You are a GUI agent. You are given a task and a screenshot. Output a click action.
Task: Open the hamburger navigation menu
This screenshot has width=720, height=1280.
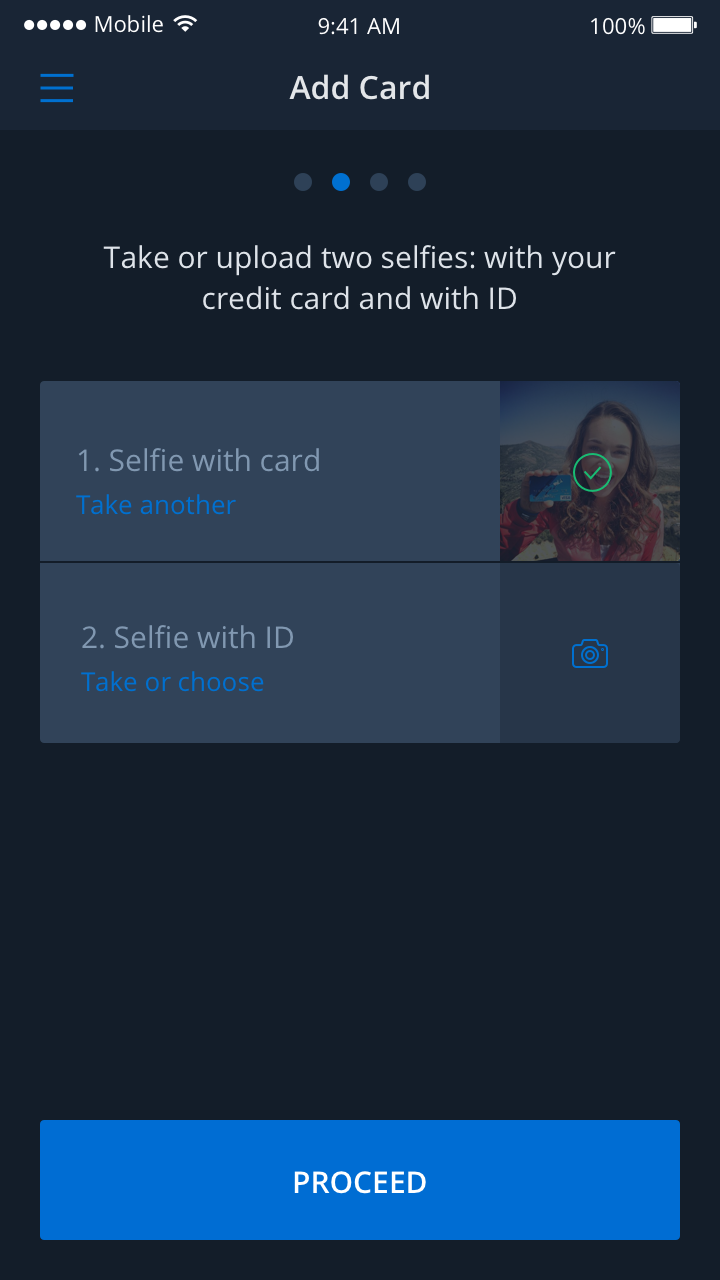coord(57,88)
